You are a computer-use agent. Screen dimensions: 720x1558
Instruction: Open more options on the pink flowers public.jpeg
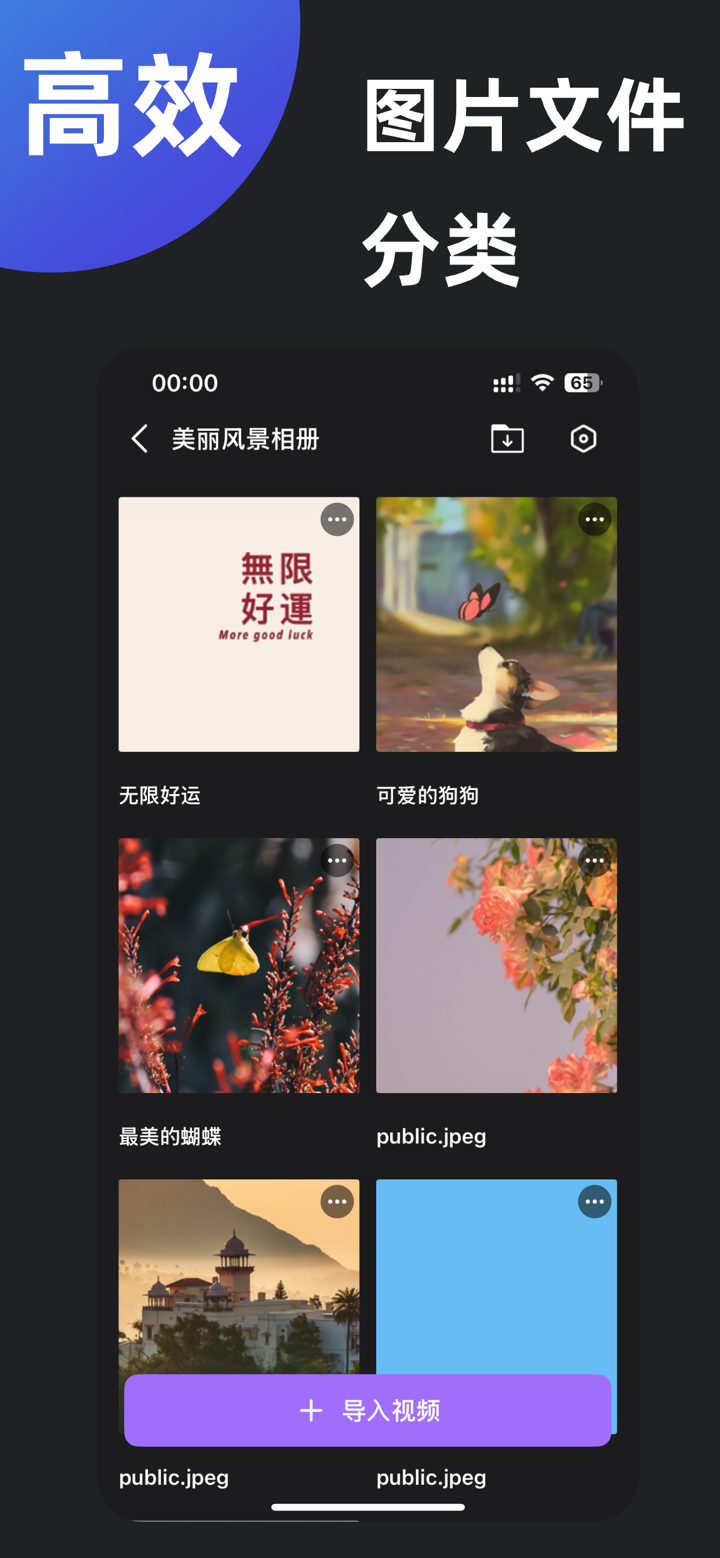(x=595, y=860)
